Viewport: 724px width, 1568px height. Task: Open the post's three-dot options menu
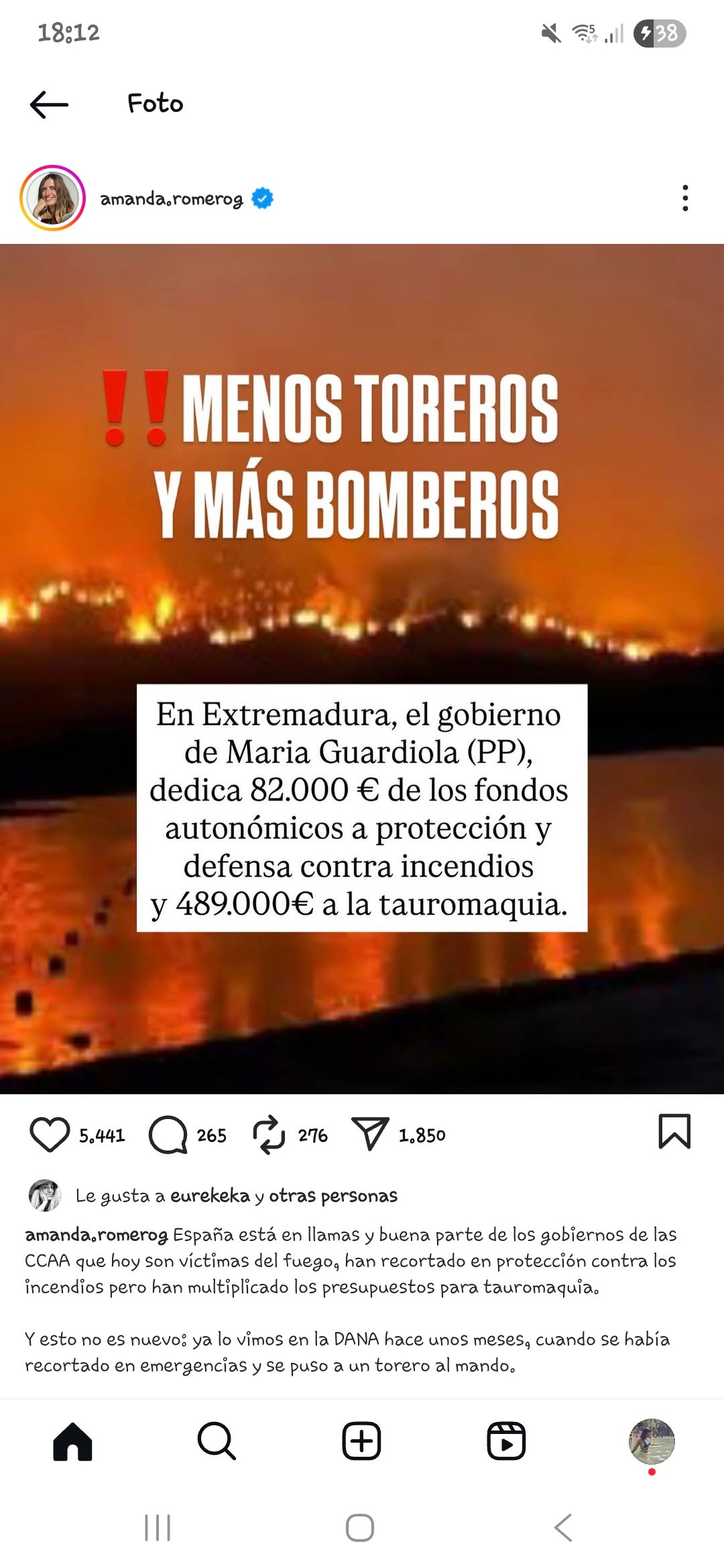coord(684,198)
